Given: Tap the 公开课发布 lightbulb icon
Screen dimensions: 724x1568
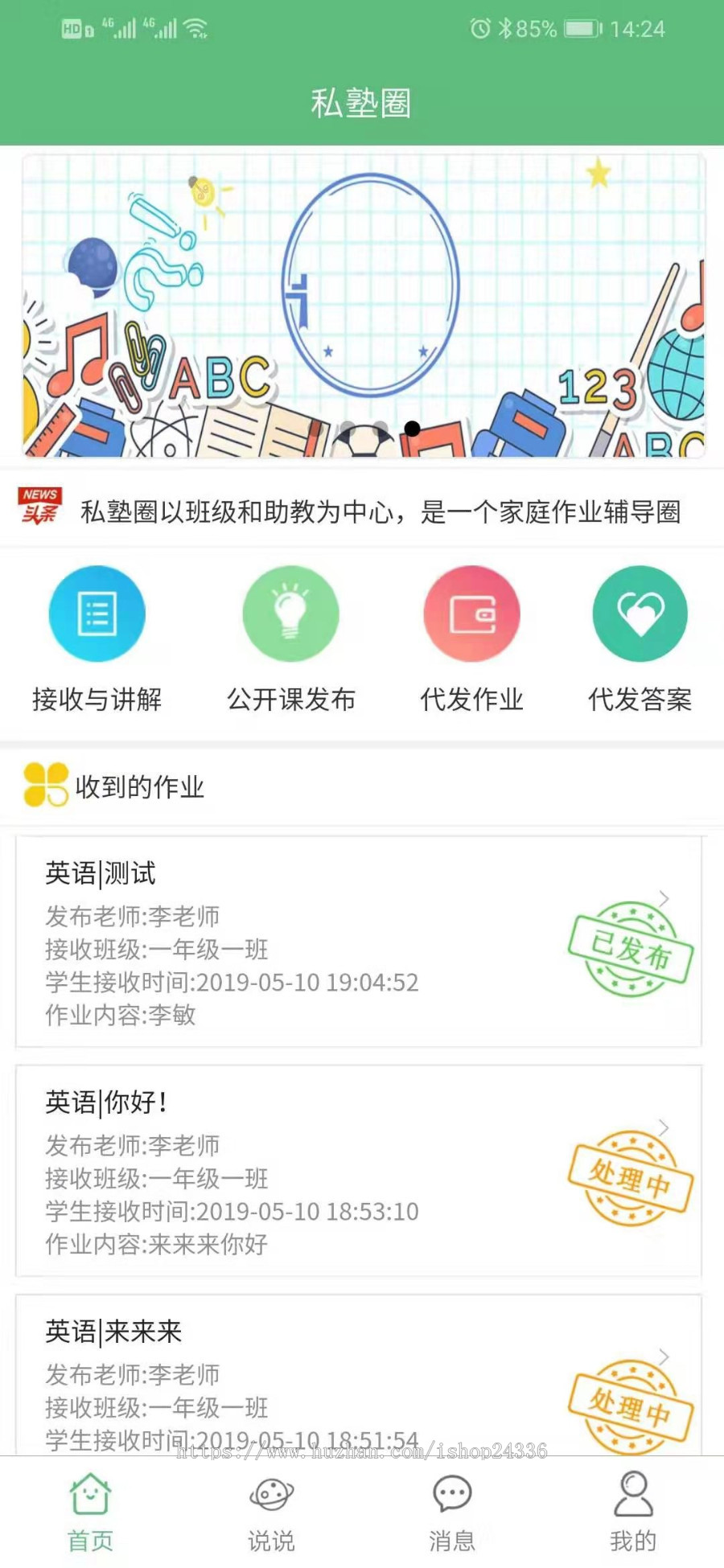Looking at the screenshot, I should pyautogui.click(x=290, y=613).
